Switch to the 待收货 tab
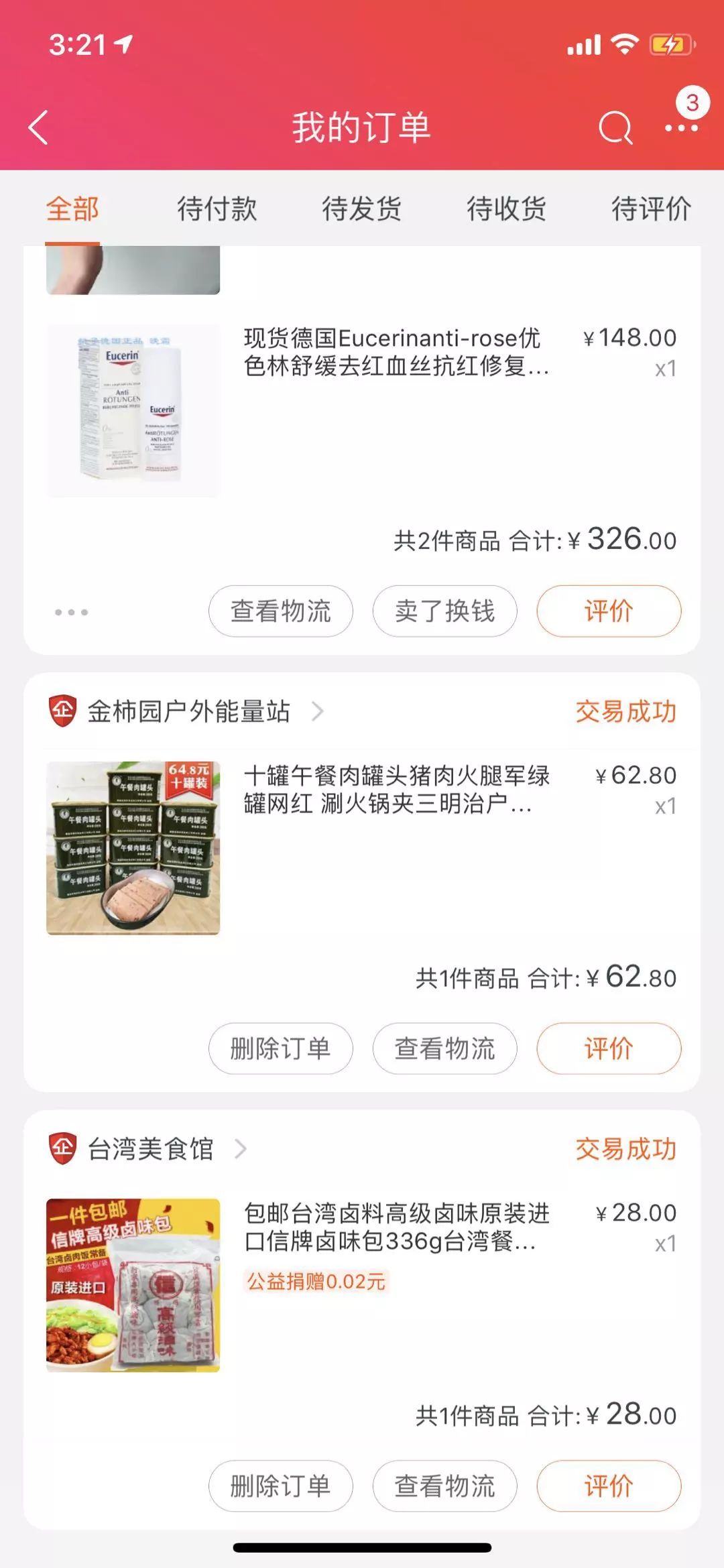 tap(506, 208)
